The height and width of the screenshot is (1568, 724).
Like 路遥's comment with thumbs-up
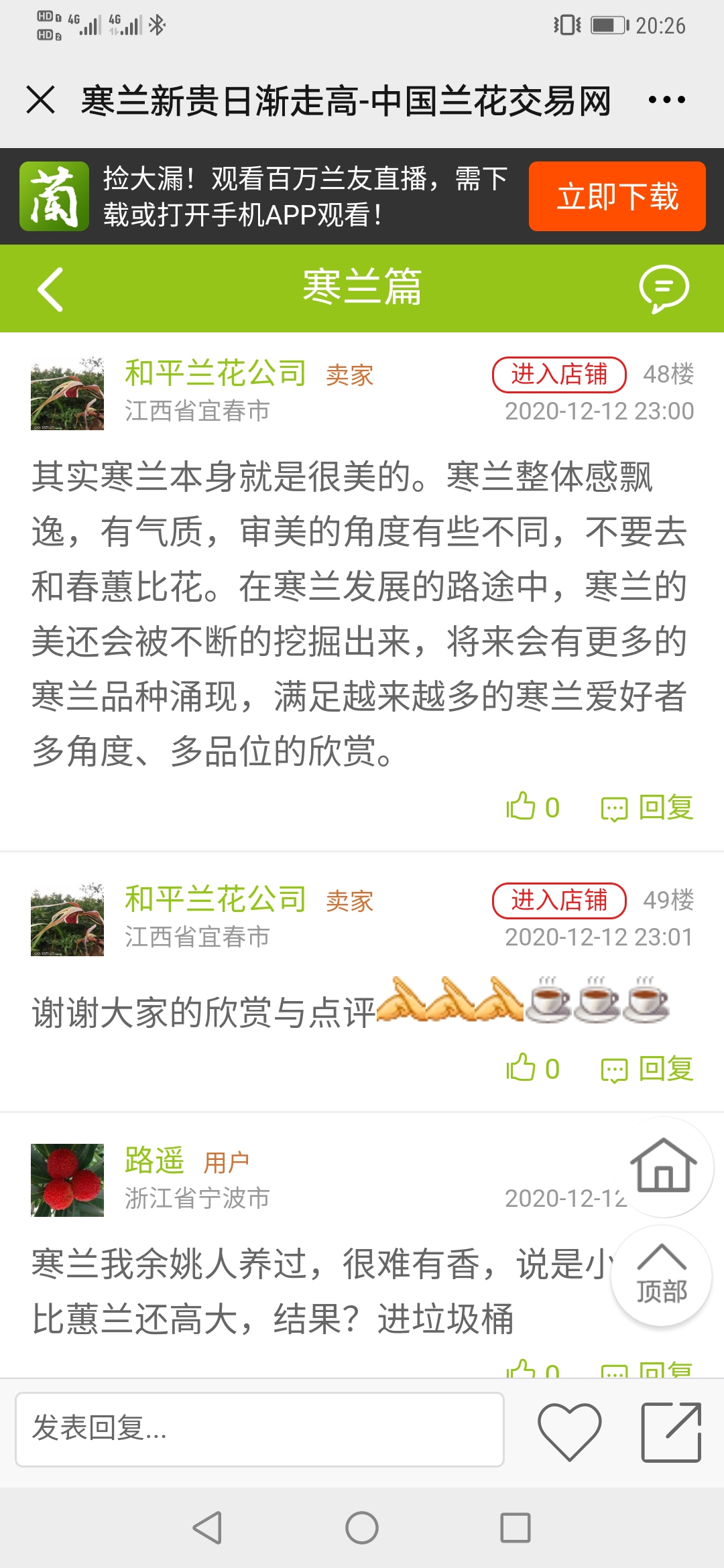522,1370
